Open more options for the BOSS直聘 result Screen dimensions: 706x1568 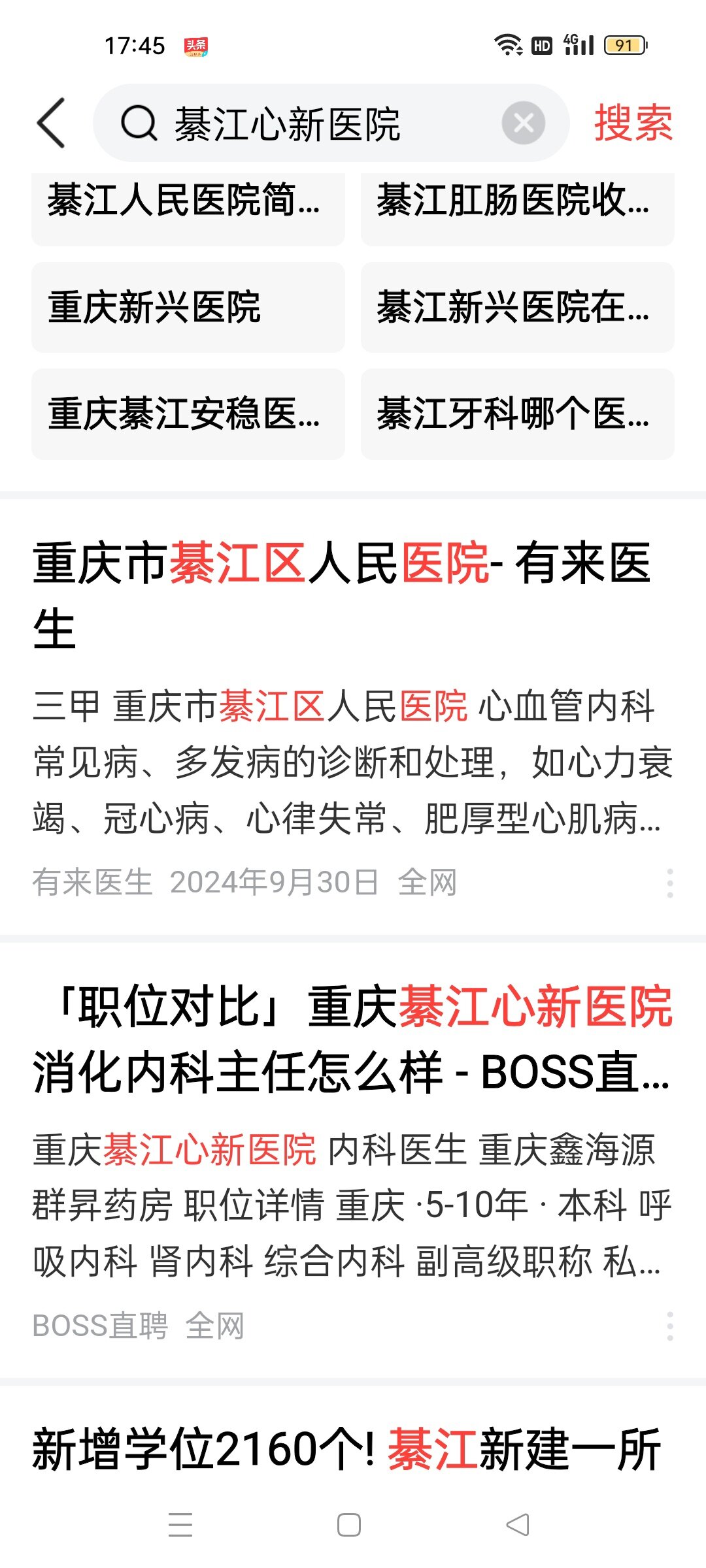[670, 1326]
